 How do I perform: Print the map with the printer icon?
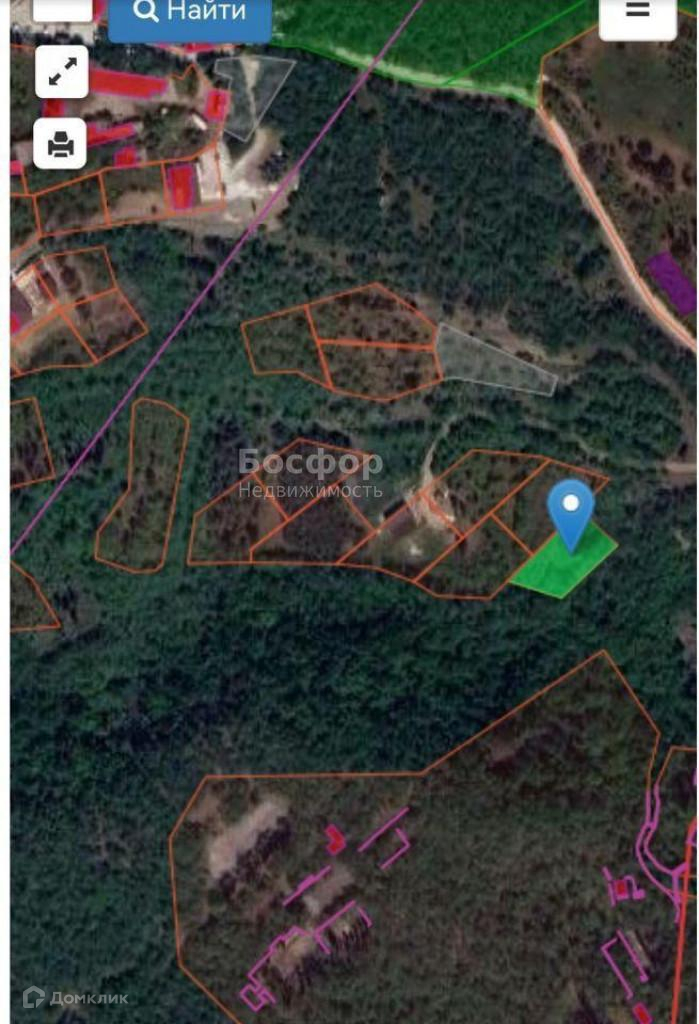(x=61, y=144)
